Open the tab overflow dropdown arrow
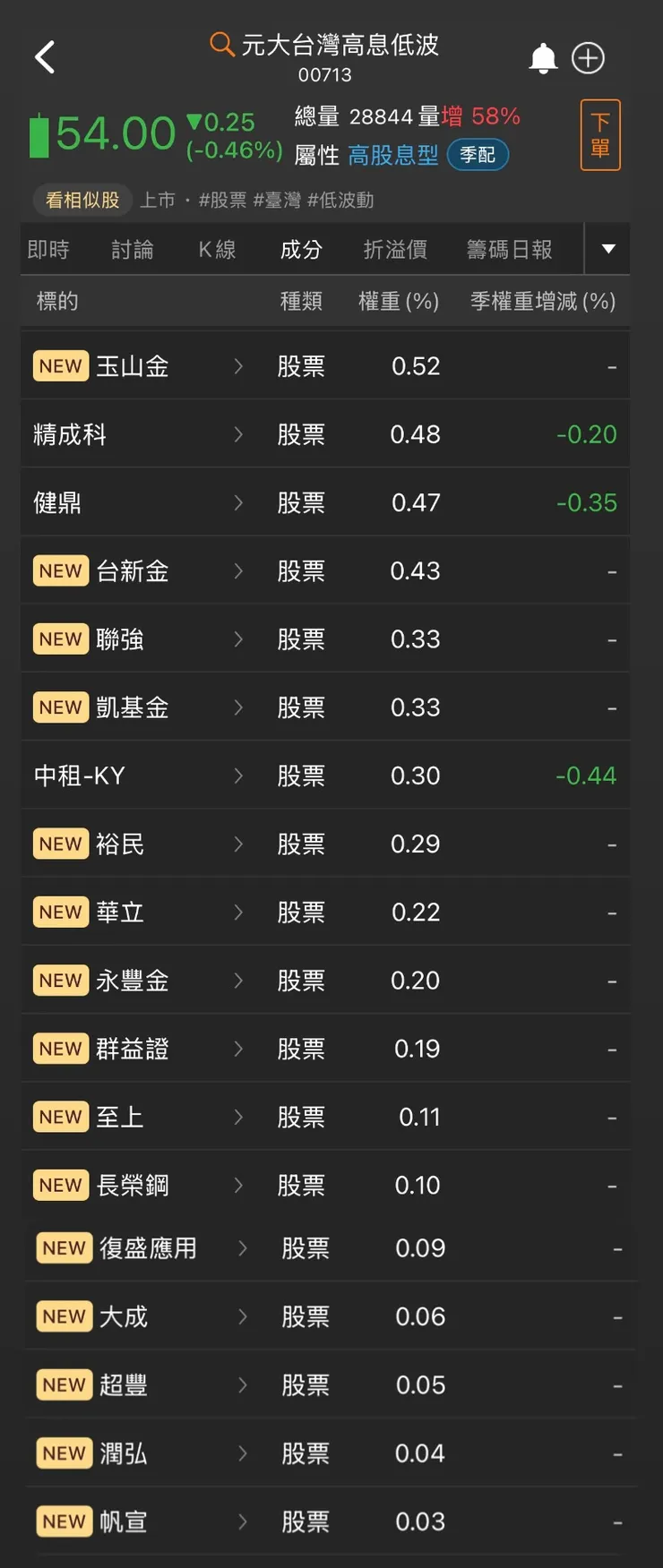This screenshot has height=1568, width=663. 607,249
